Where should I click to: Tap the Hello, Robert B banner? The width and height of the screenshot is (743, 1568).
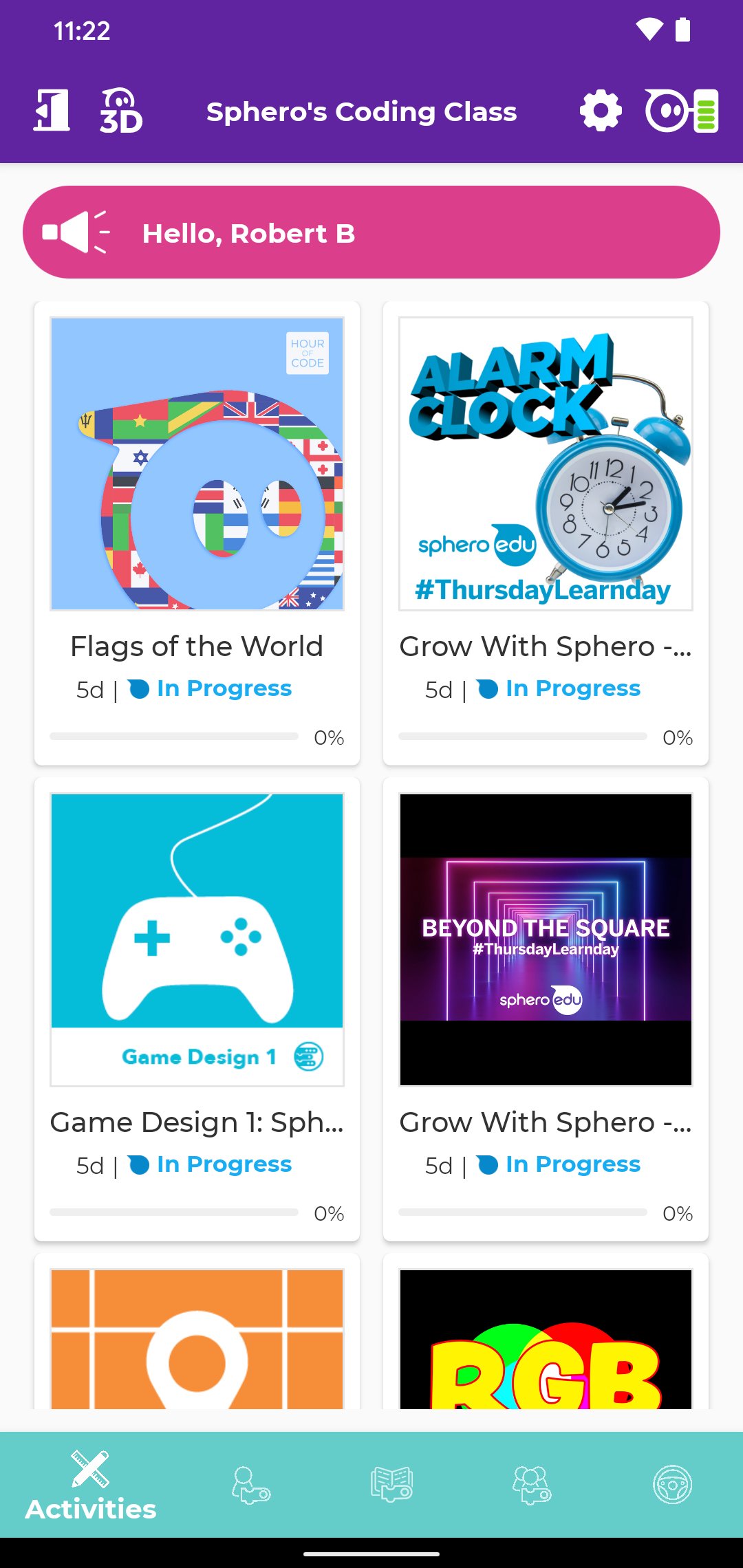371,232
